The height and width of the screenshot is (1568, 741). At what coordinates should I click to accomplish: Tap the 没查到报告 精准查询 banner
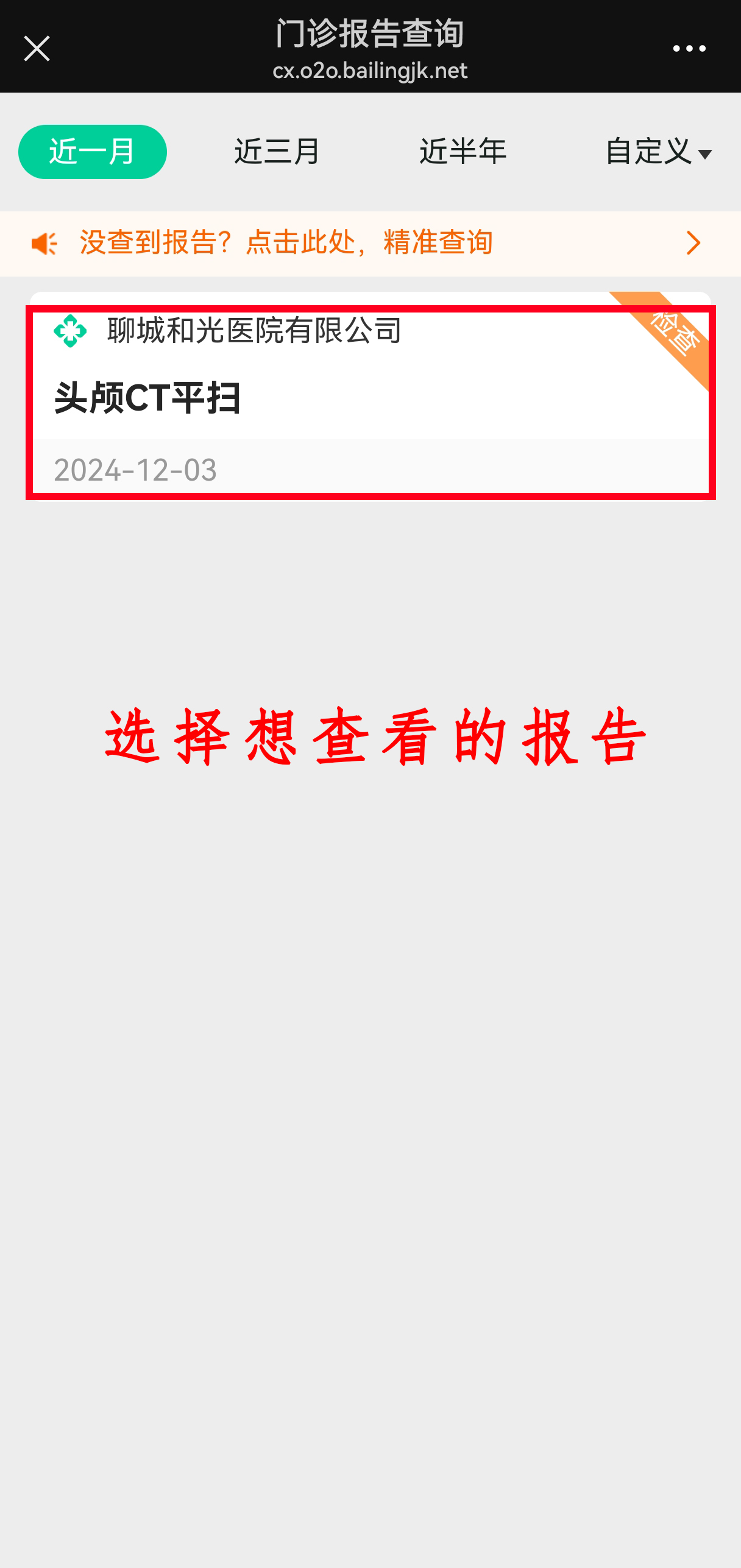click(x=370, y=244)
